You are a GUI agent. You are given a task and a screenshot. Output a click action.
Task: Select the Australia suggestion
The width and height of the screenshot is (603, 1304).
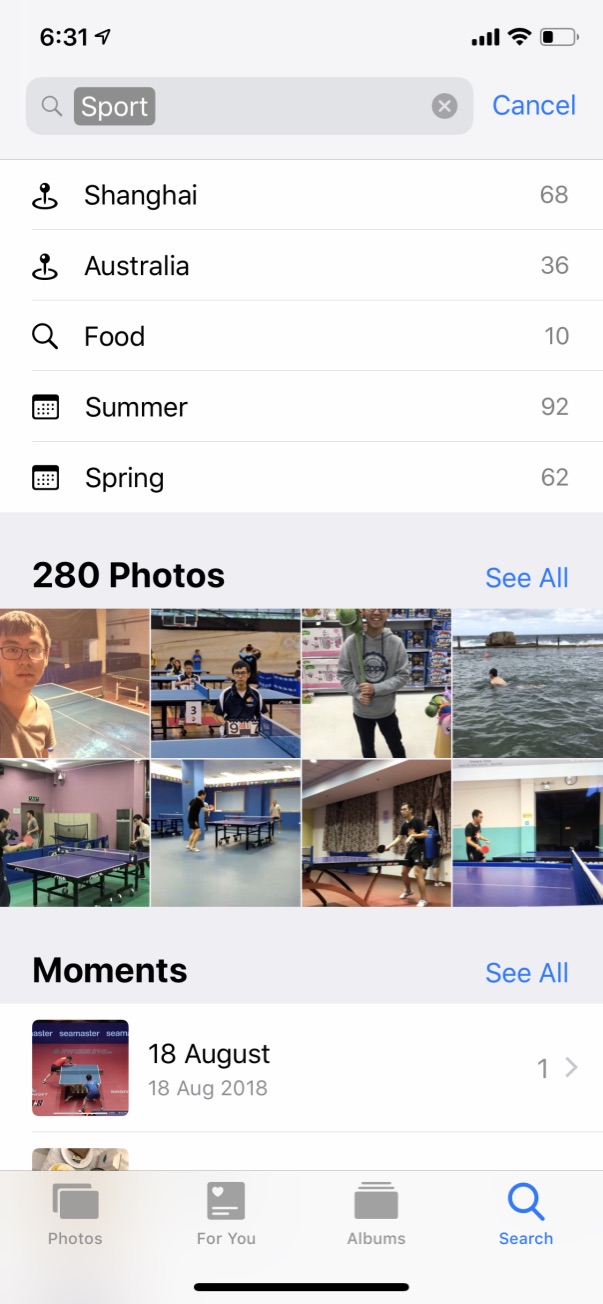point(300,266)
